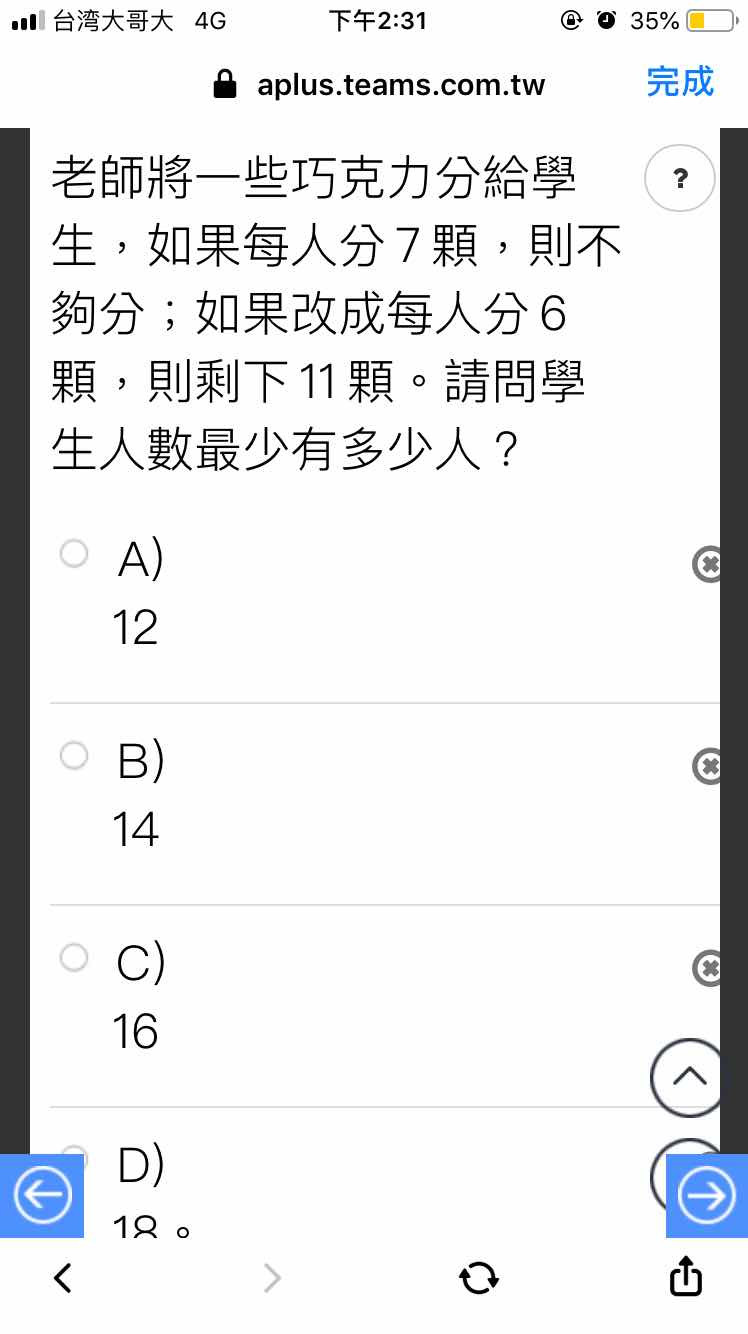748x1334 pixels.
Task: Tap 完成 to close the browser view
Action: click(x=680, y=82)
